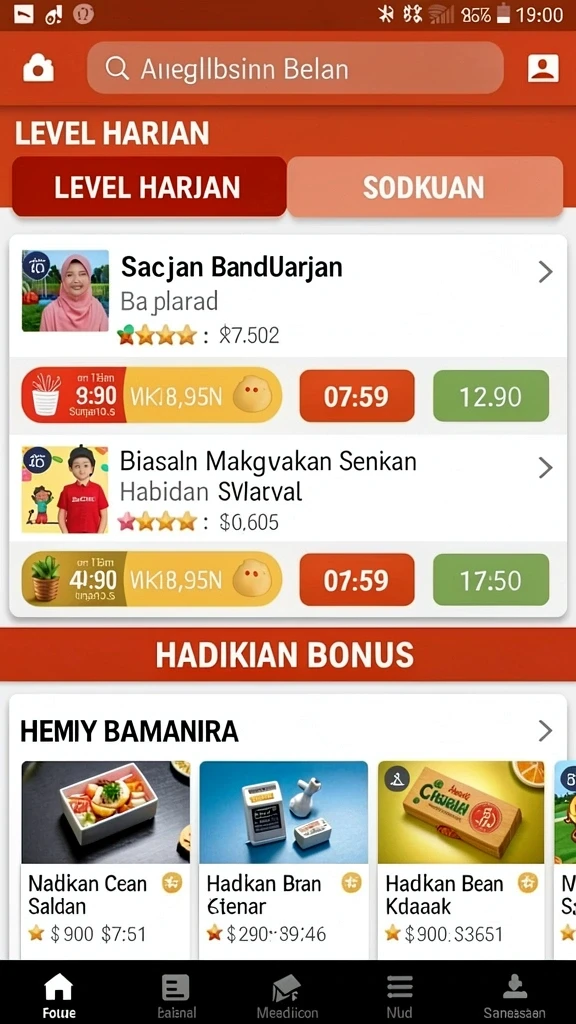Switch to the Nud bottom tab
Image resolution: width=576 pixels, height=1024 pixels.
pyautogui.click(x=400, y=997)
